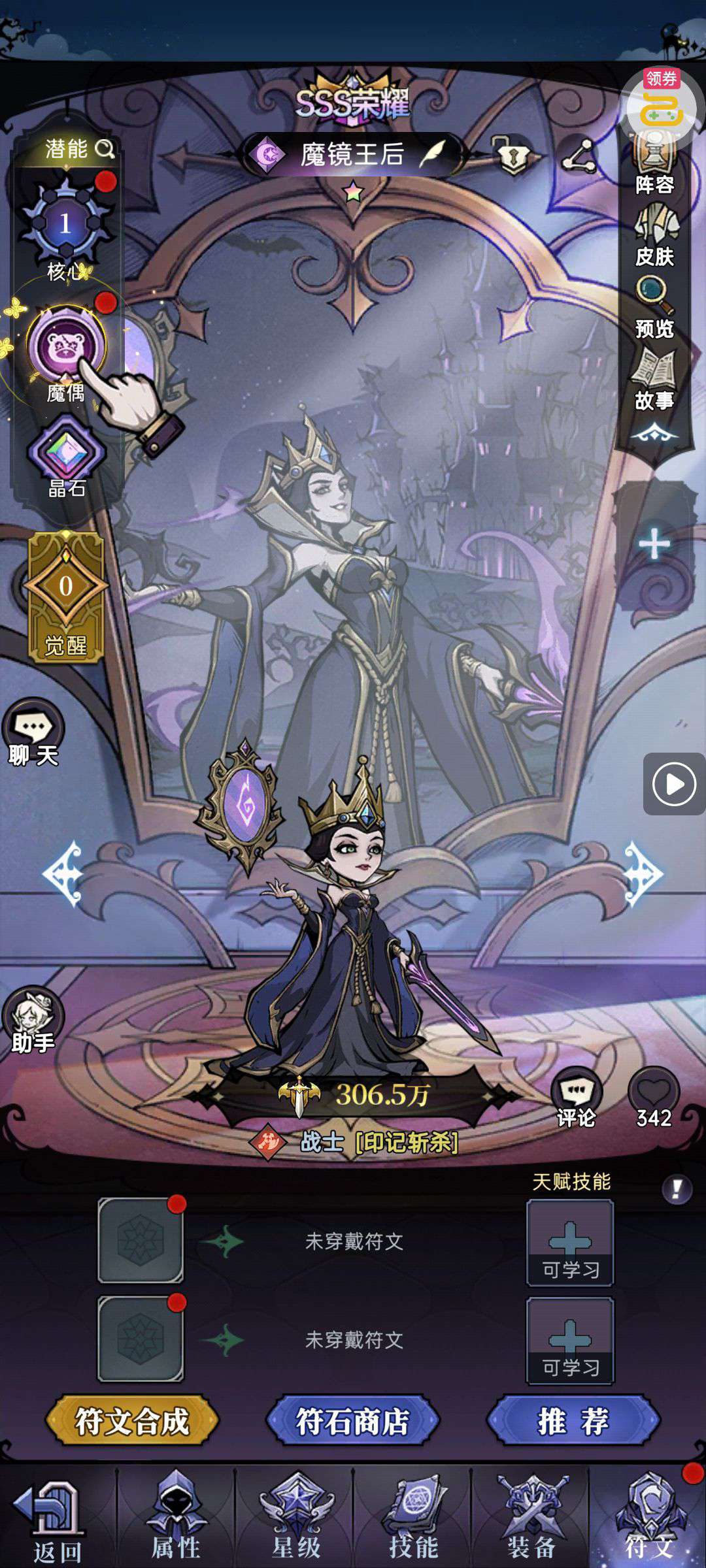This screenshot has height=1568, width=706.
Task: Open the 聊天 chat bubble
Action: coord(33,733)
